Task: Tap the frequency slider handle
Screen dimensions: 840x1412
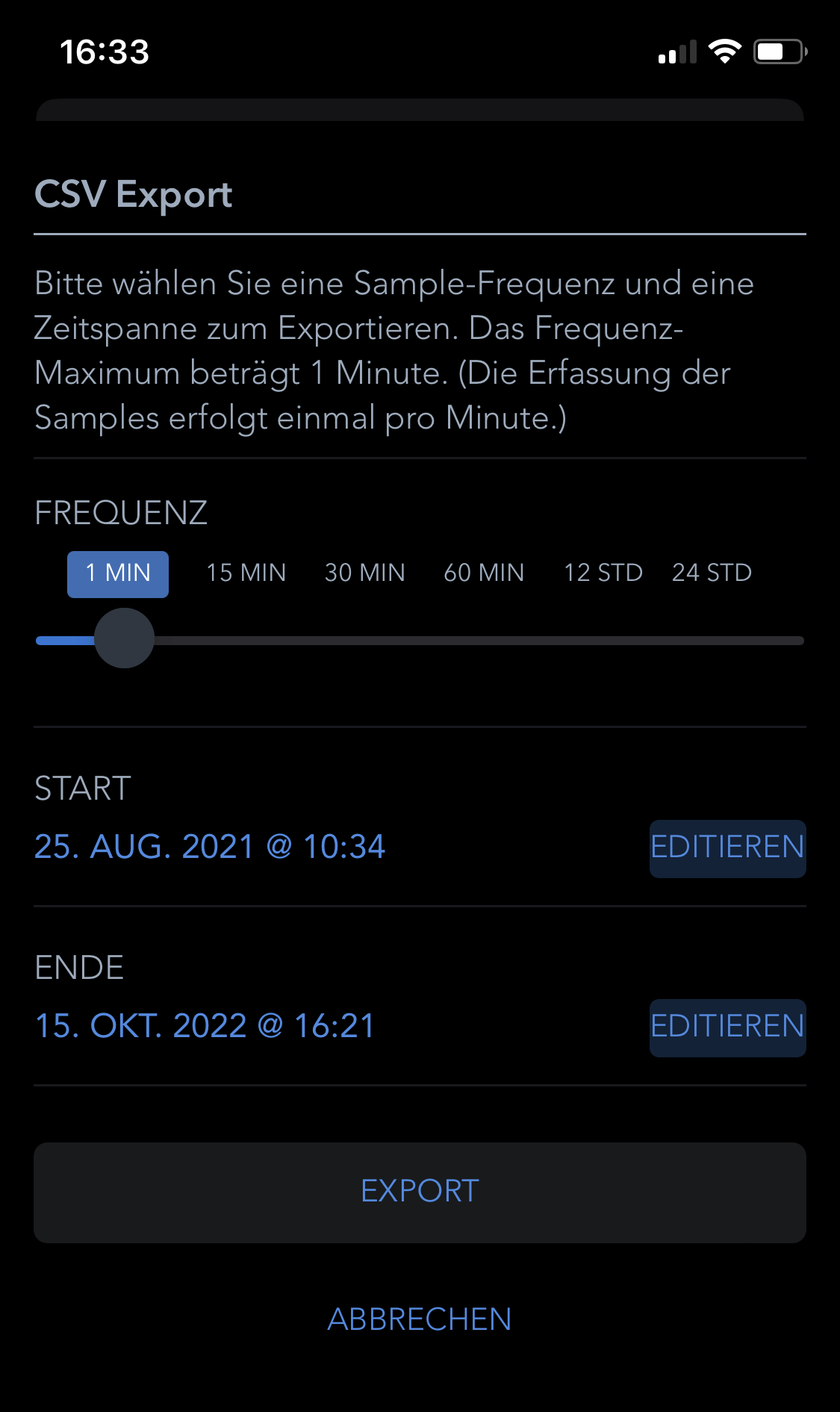Action: [124, 638]
